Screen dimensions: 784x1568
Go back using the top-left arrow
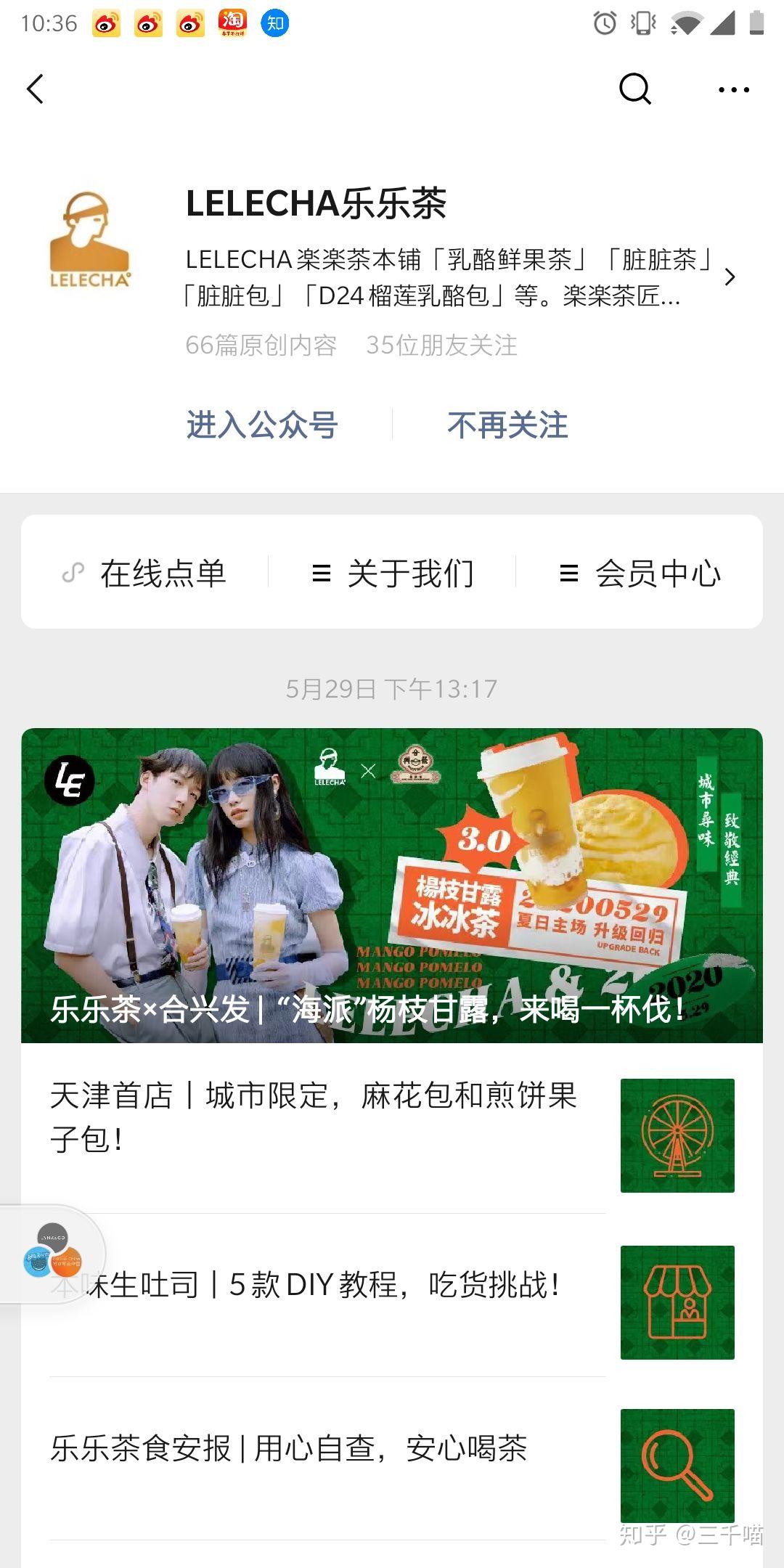point(36,89)
